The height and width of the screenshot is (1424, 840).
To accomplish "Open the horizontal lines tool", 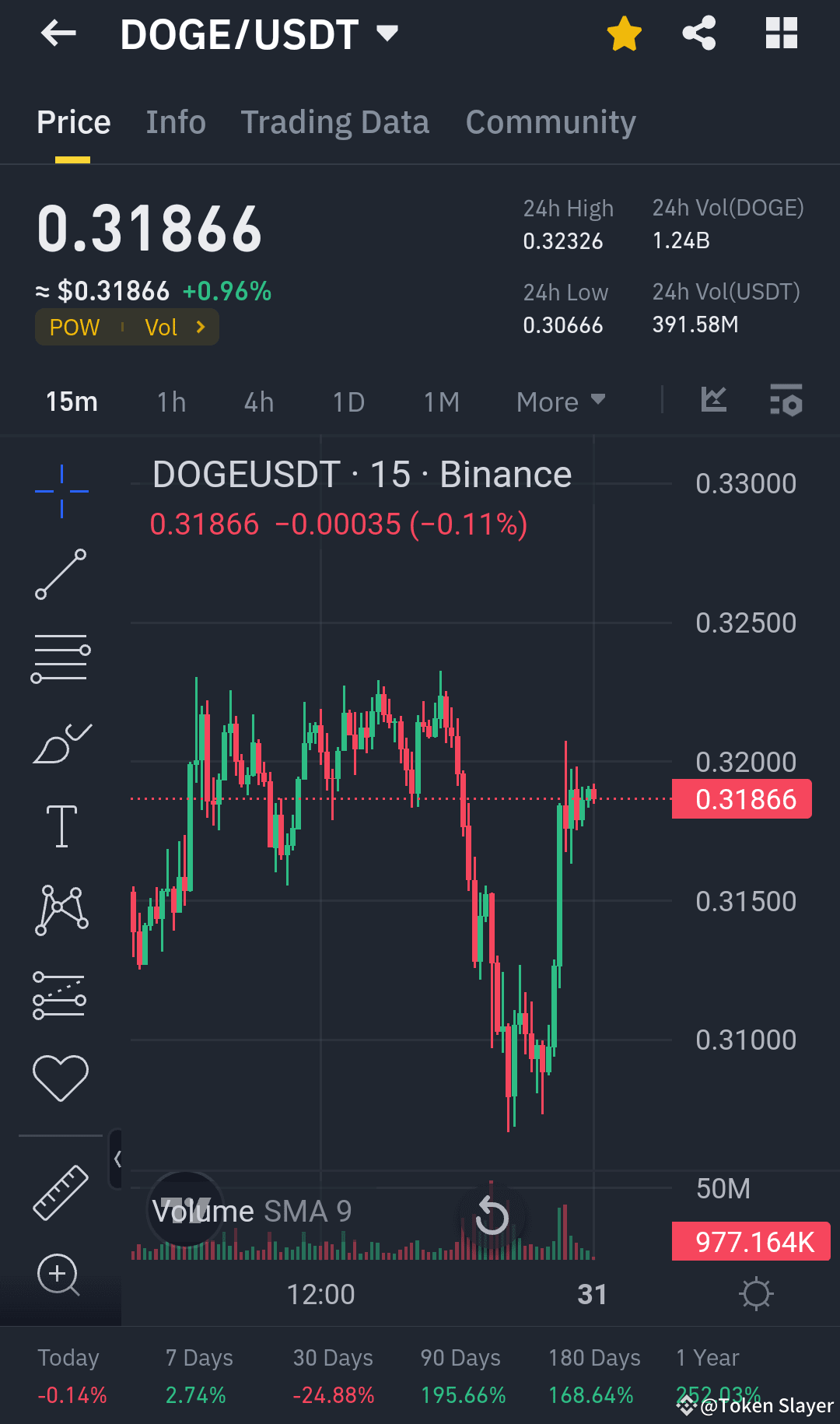I will pos(61,658).
